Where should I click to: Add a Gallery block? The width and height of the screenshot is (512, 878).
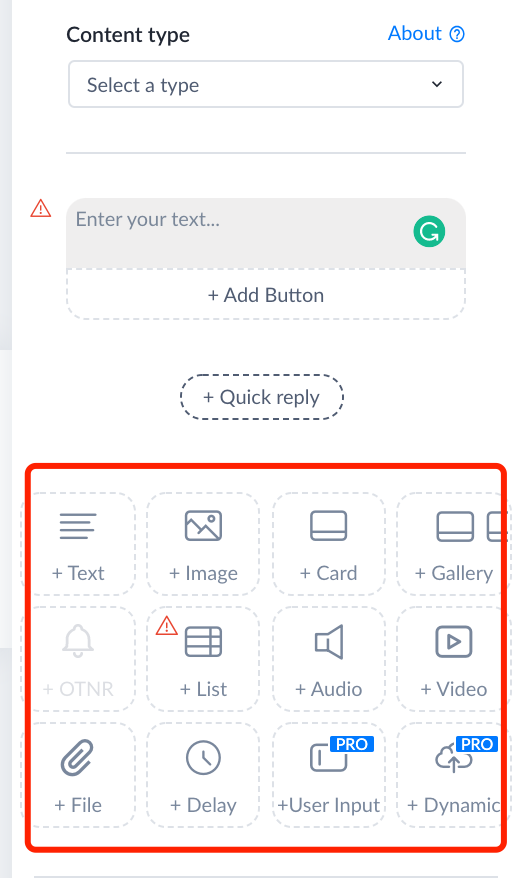tap(453, 544)
